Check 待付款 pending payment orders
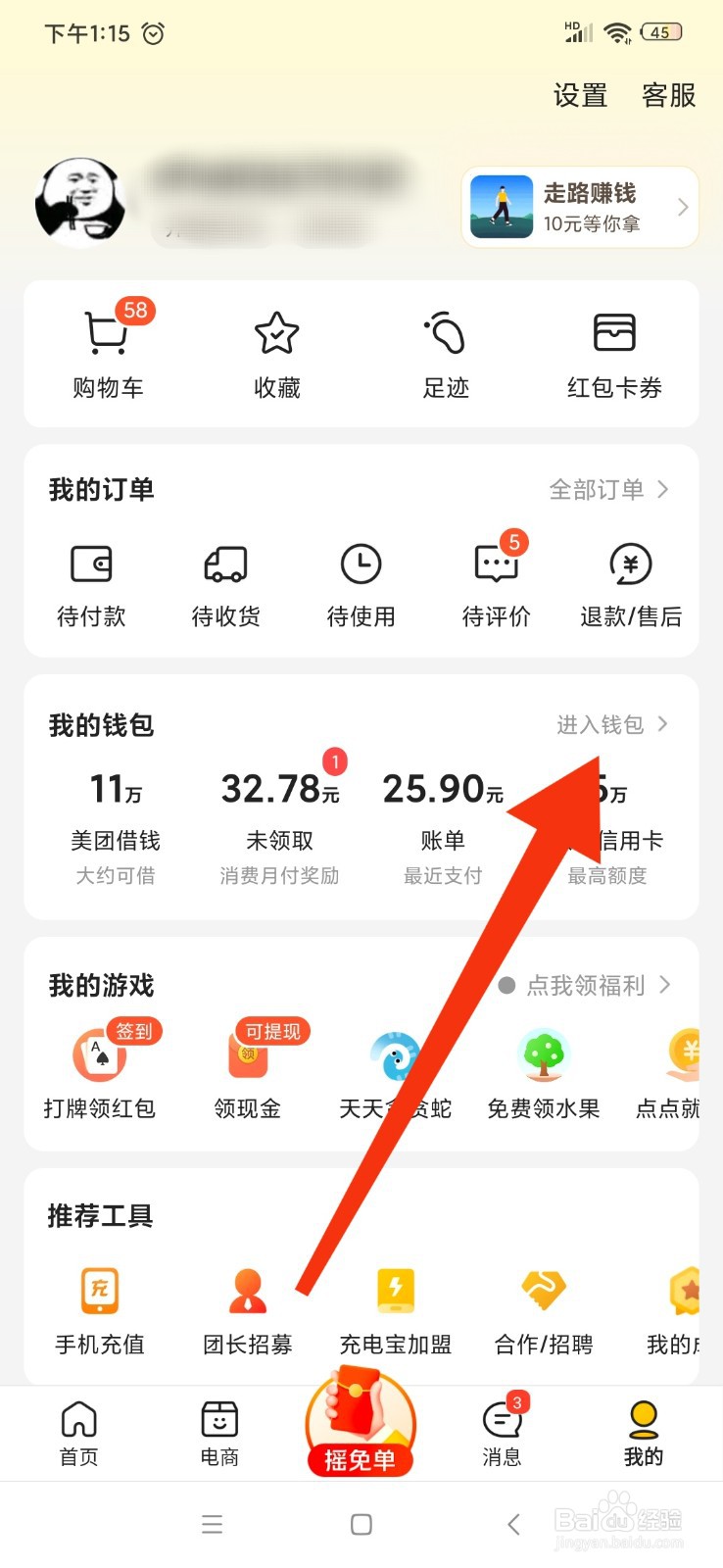Screen dimensions: 723x1568 (91, 578)
